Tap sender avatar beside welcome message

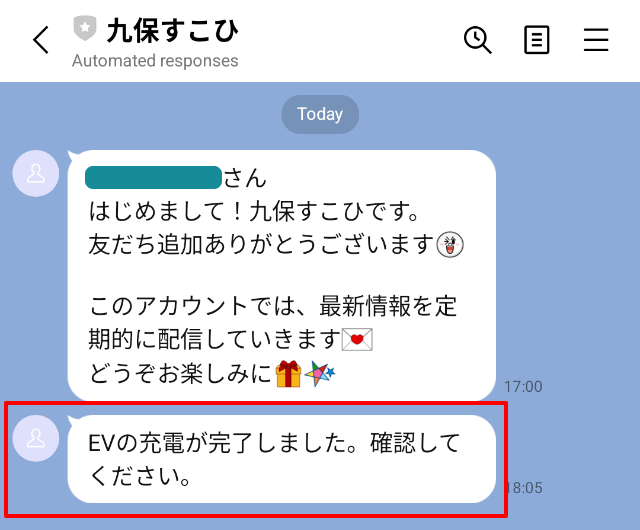pos(36,174)
